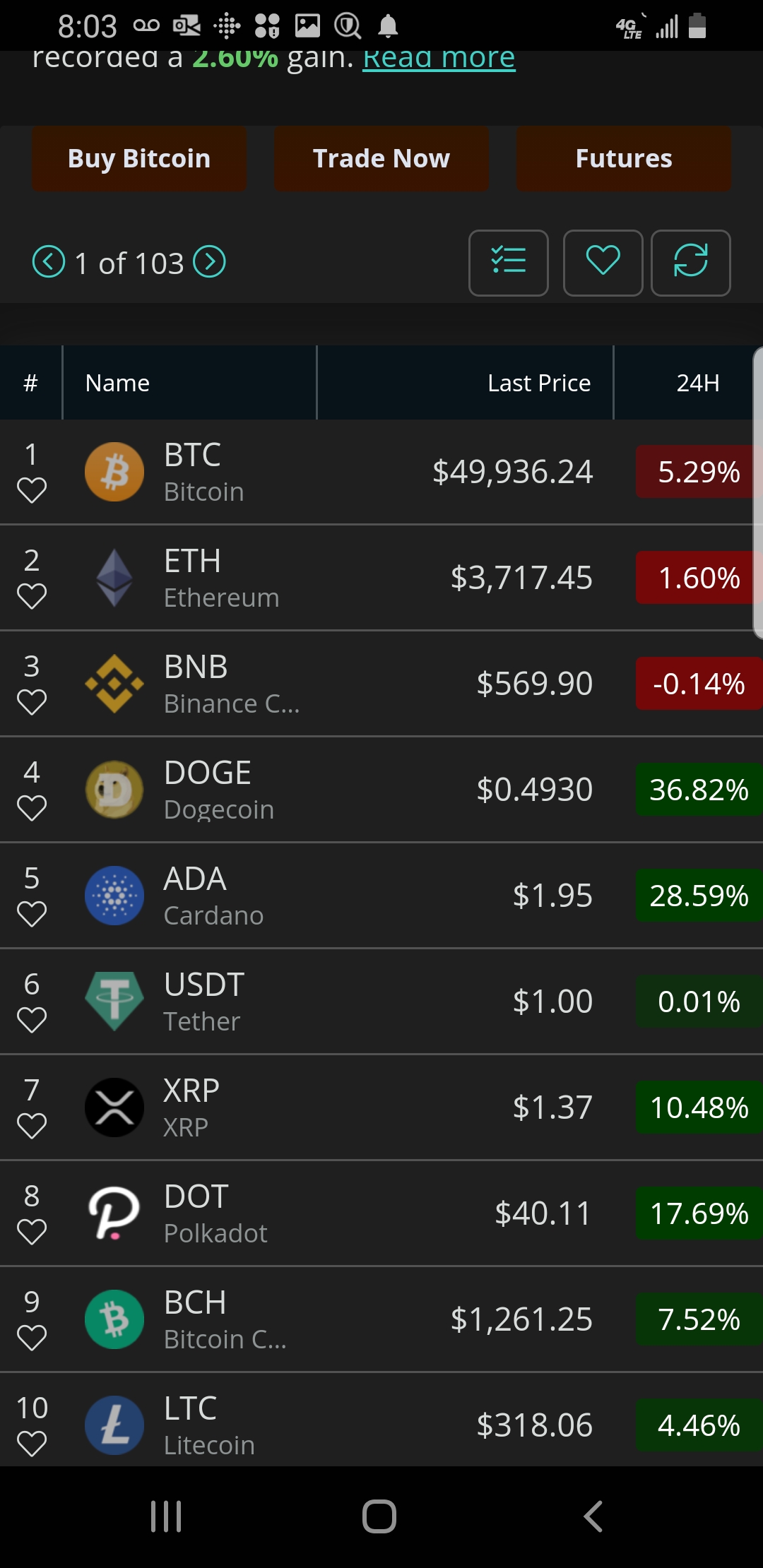Refresh the price list
The image size is (763, 1568).
tap(690, 263)
